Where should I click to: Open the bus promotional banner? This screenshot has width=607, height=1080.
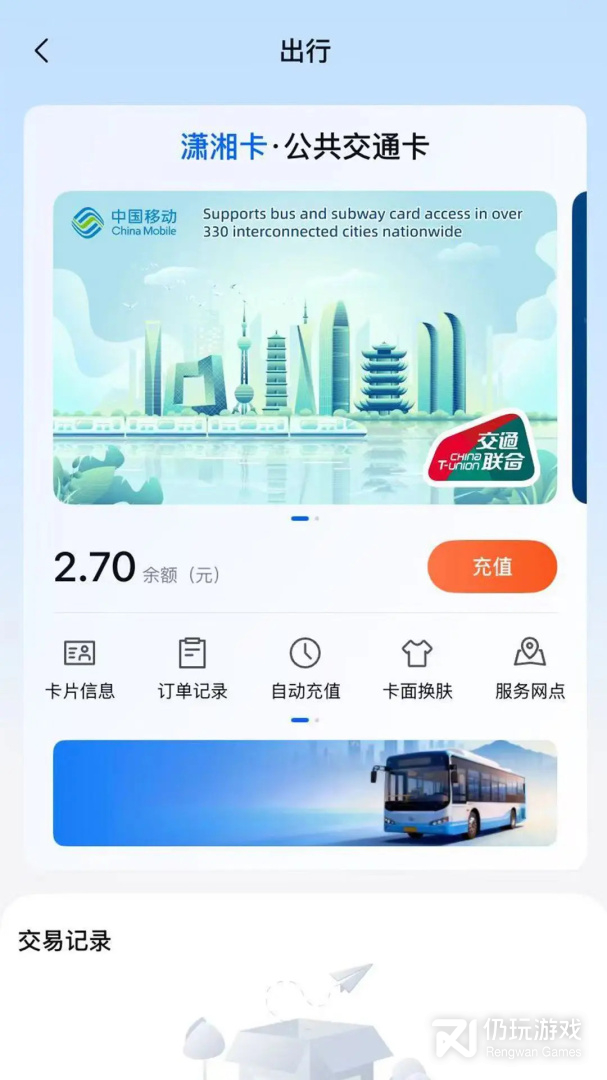pyautogui.click(x=305, y=793)
